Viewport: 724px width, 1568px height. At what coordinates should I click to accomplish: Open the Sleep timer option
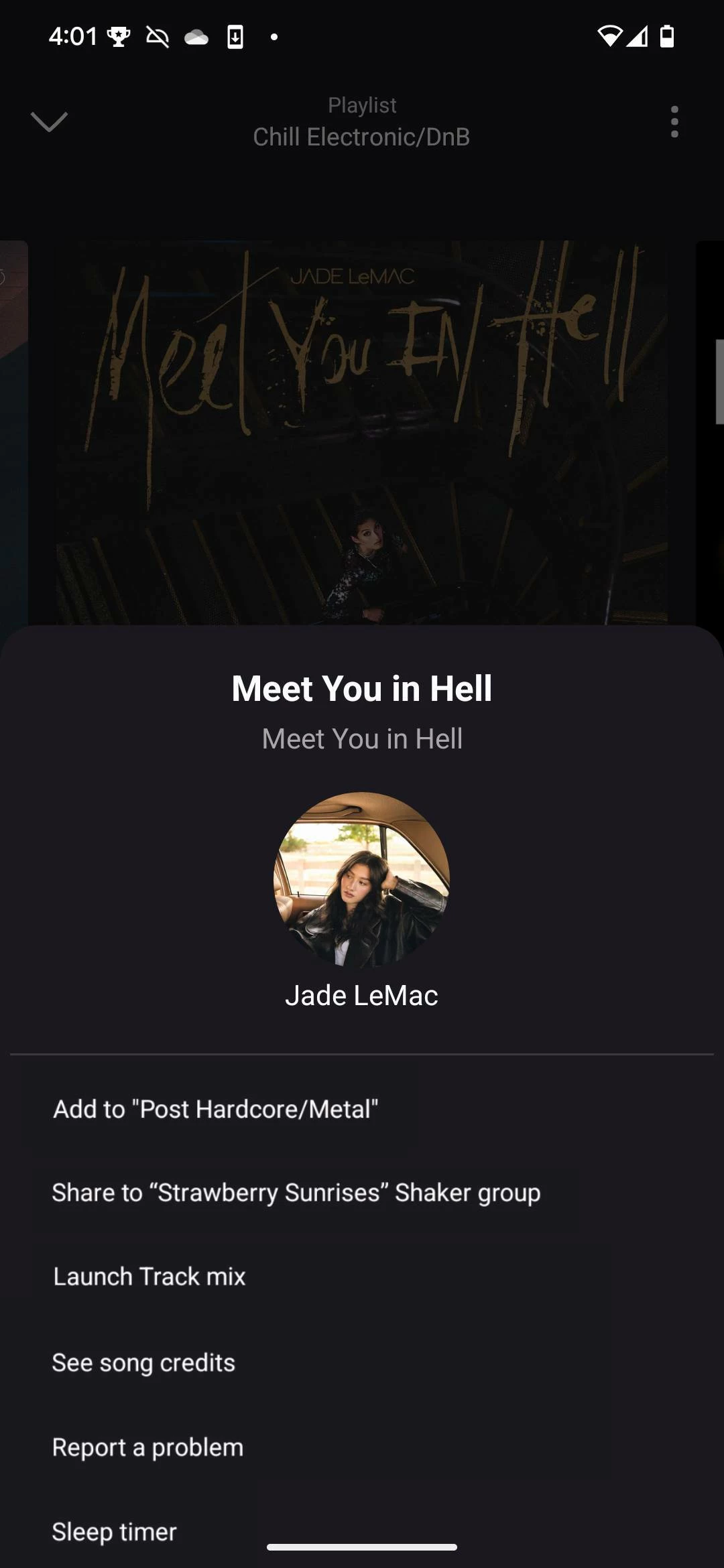[x=115, y=1531]
